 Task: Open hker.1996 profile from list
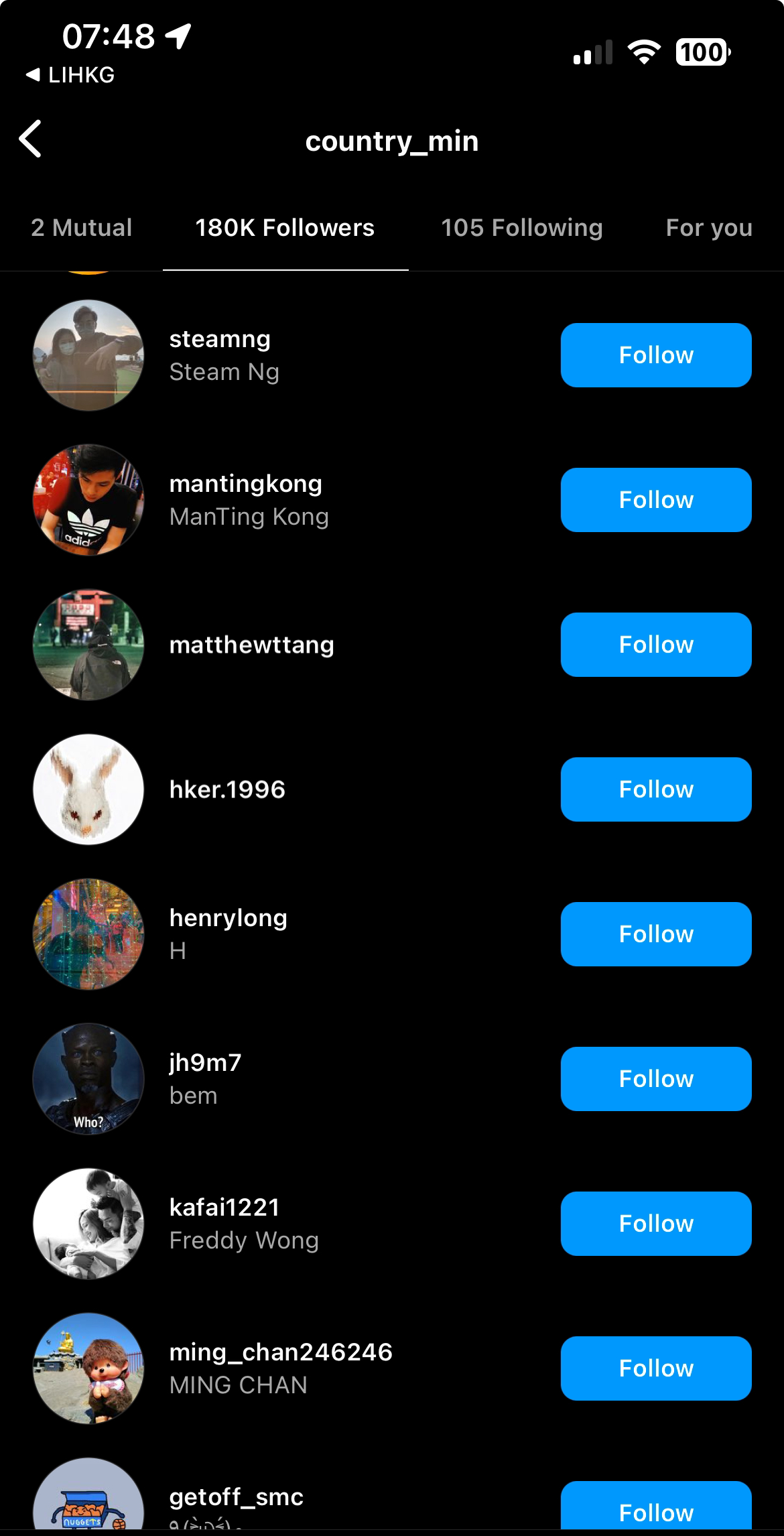click(x=227, y=790)
